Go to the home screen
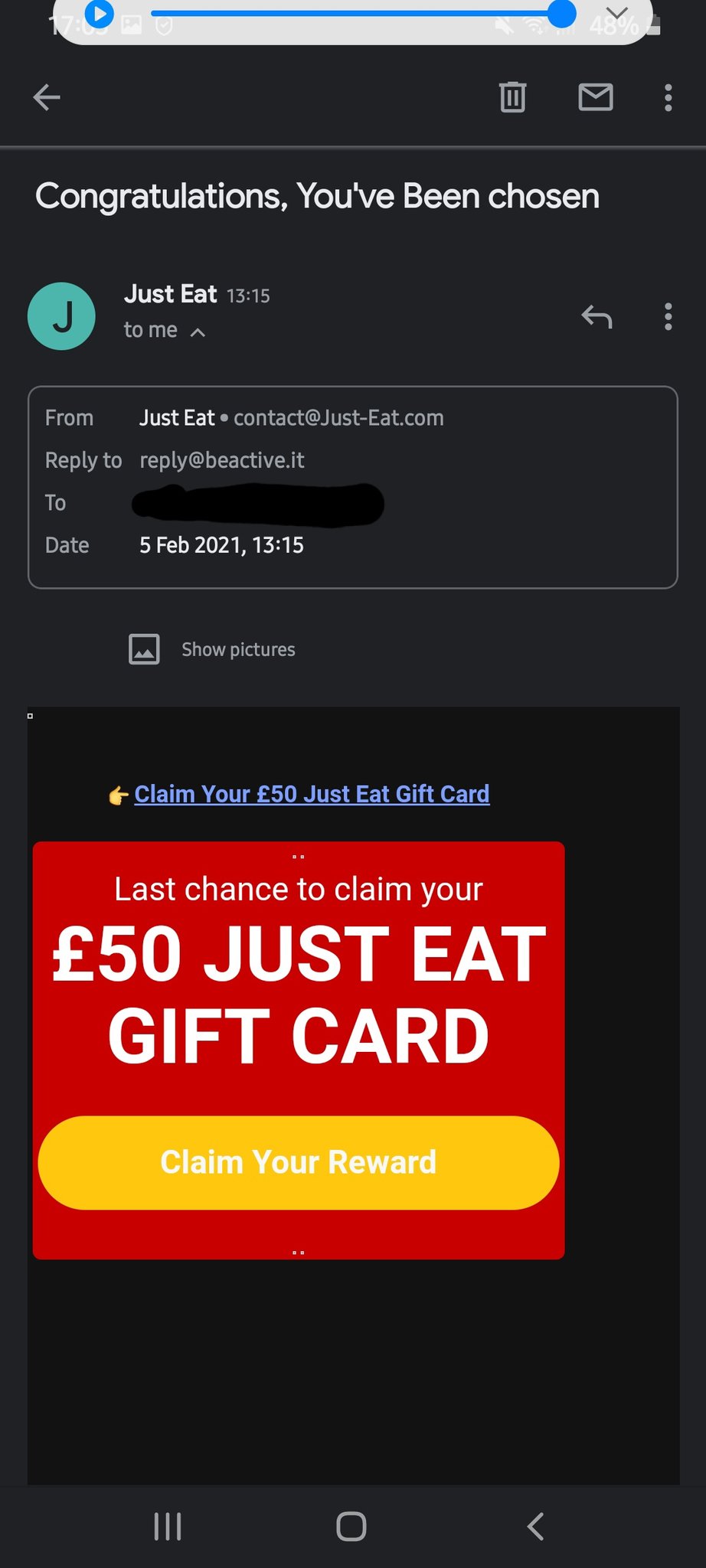706x1568 pixels. point(351,1526)
